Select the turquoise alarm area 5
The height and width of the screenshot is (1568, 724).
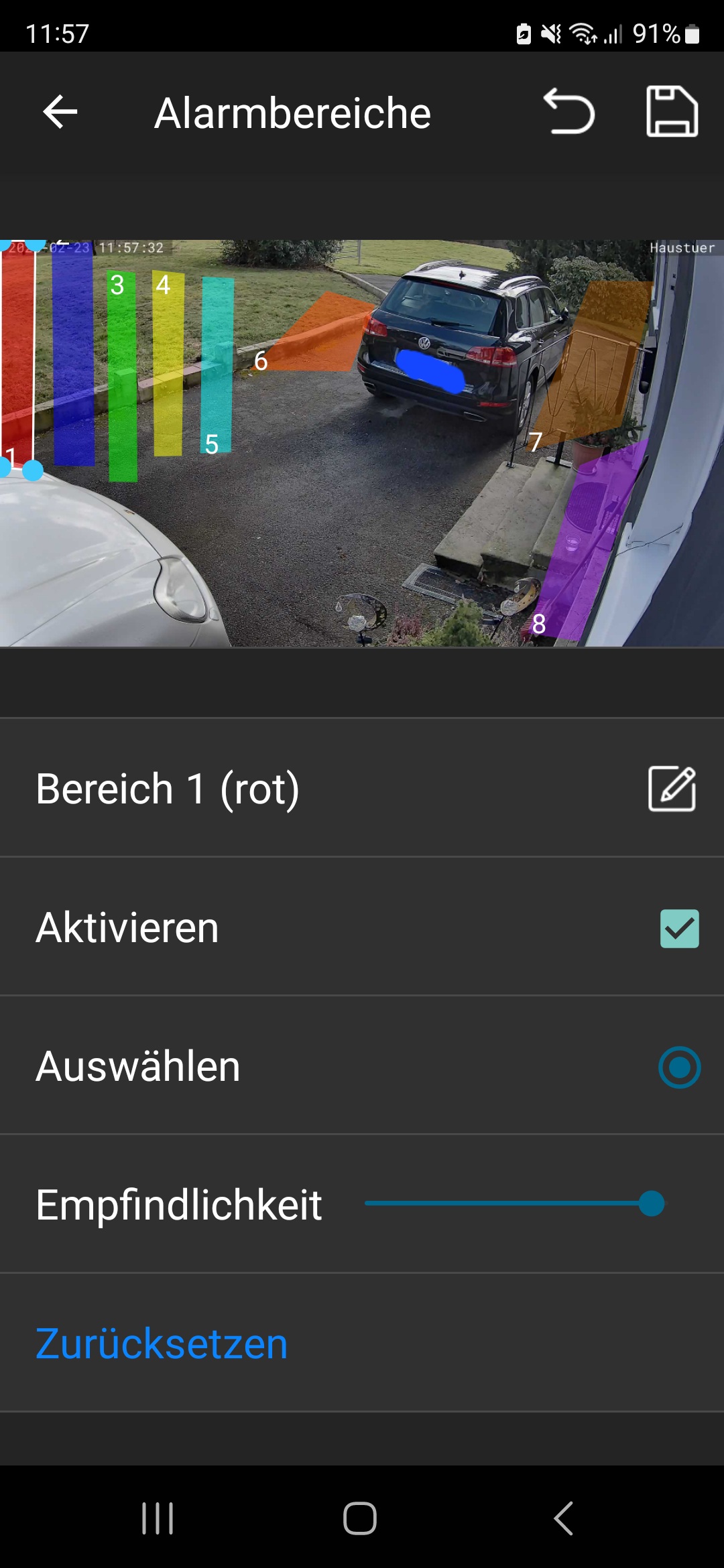(217, 365)
